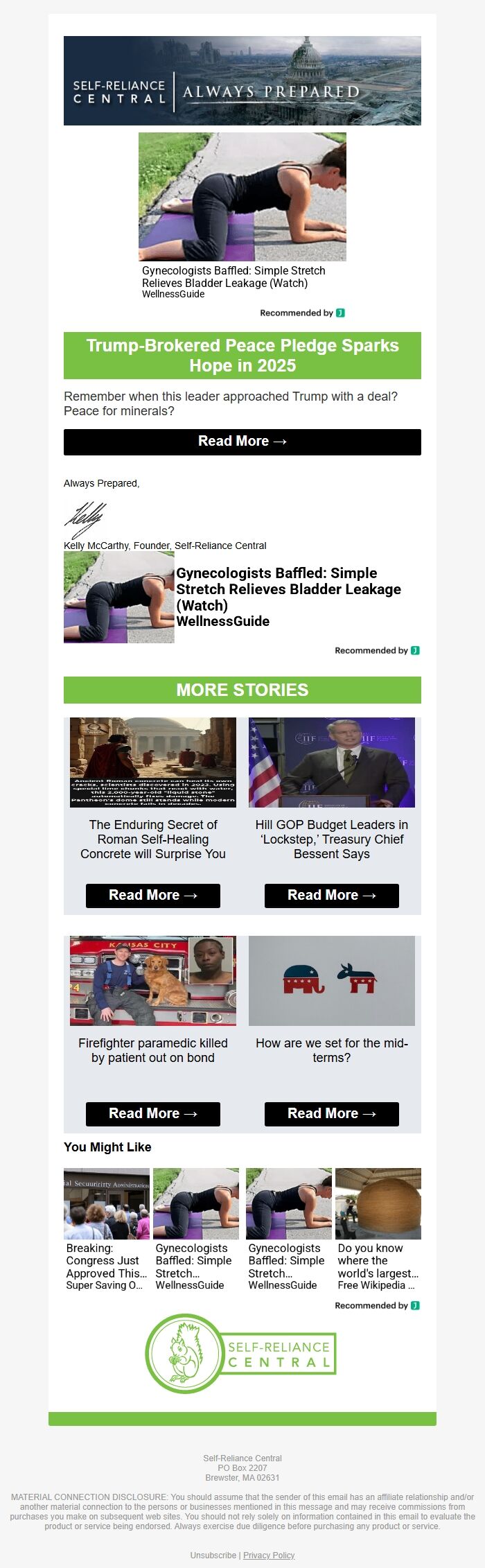Read more on Hill GOP Budget Leaders
Viewport: 485px width, 1568px height.
click(331, 895)
